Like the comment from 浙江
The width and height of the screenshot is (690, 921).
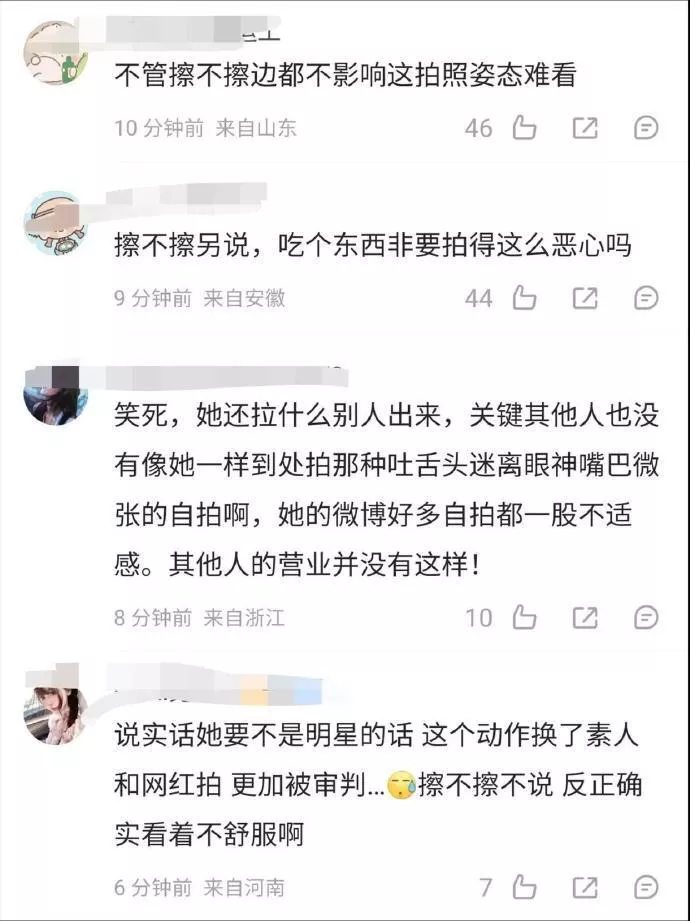(524, 618)
